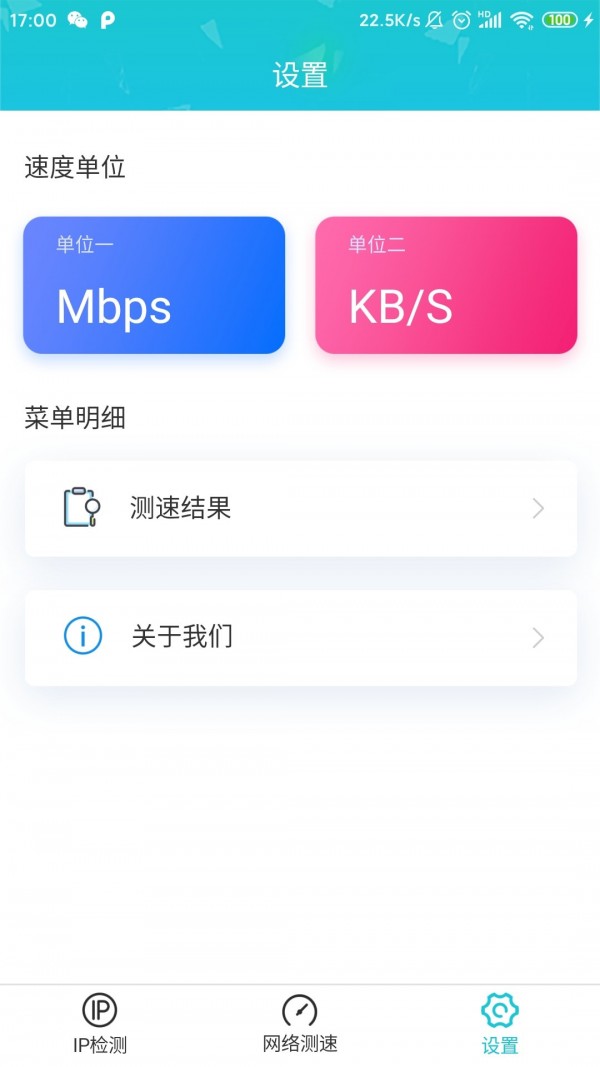600x1067 pixels.
Task: Tap the 设置 tab in bottom bar
Action: (500, 1025)
